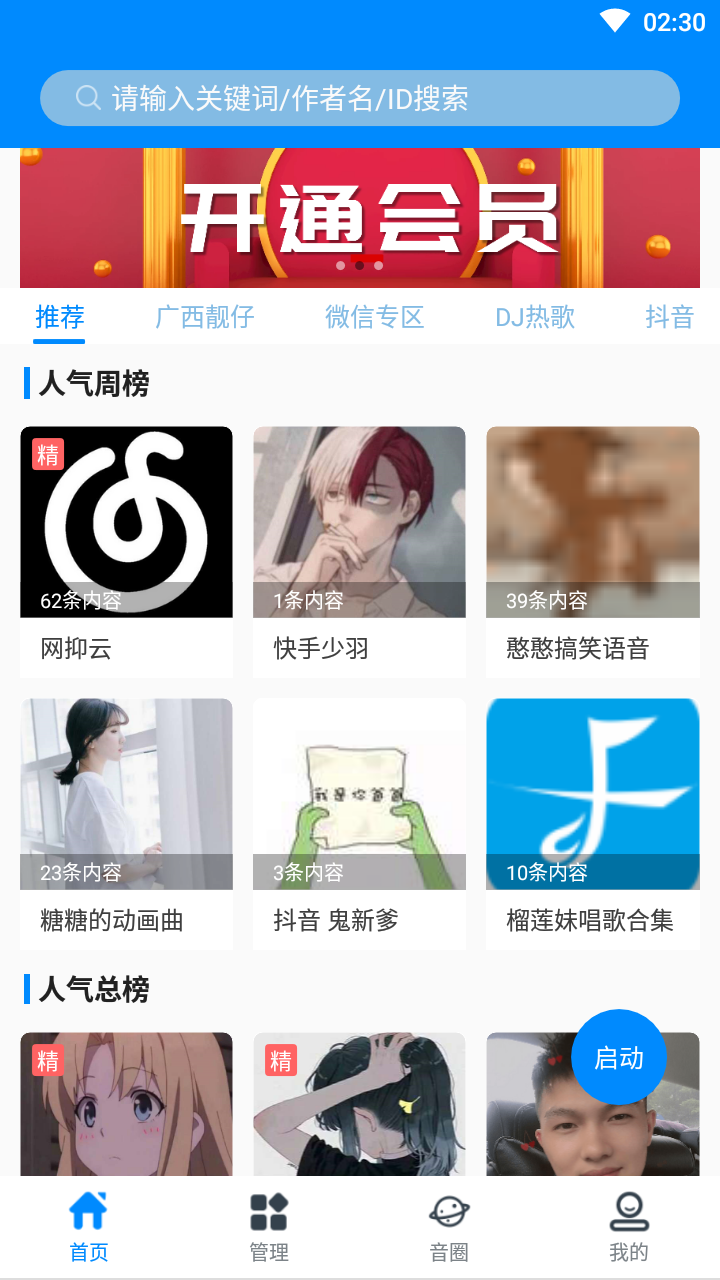Open the 微信专区 tab
The width and height of the screenshot is (720, 1280).
374,315
